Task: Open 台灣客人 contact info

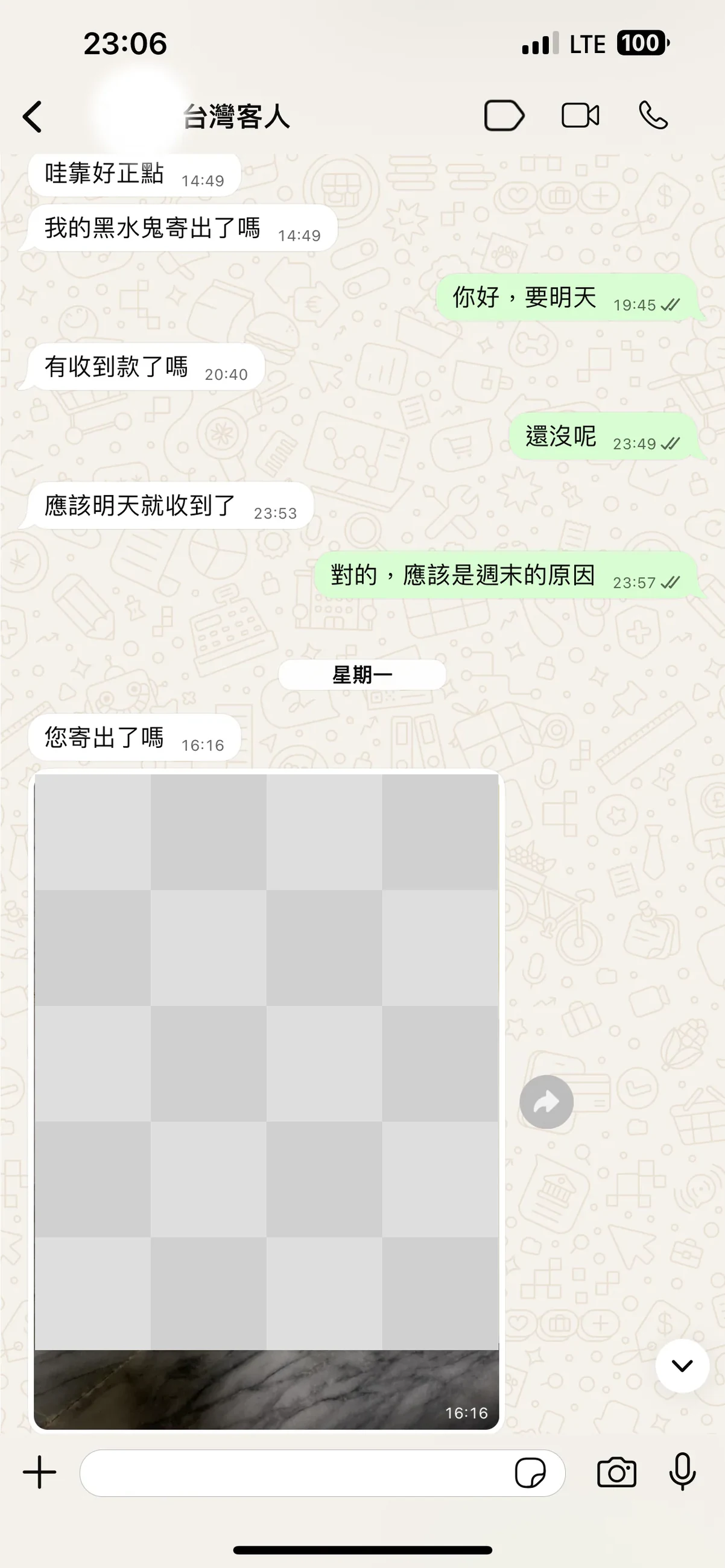Action: click(236, 116)
